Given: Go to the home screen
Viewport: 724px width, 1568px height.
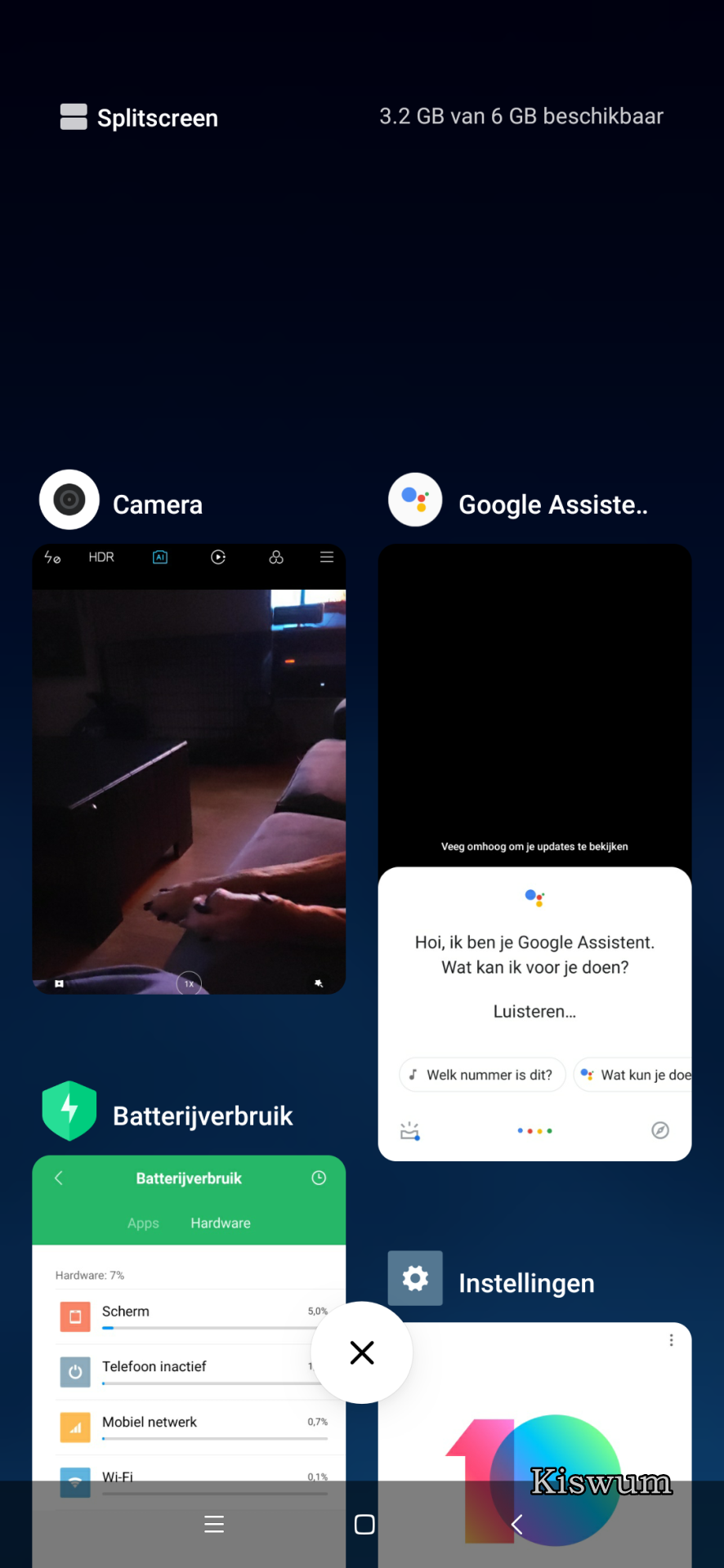Looking at the screenshot, I should click(364, 1524).
